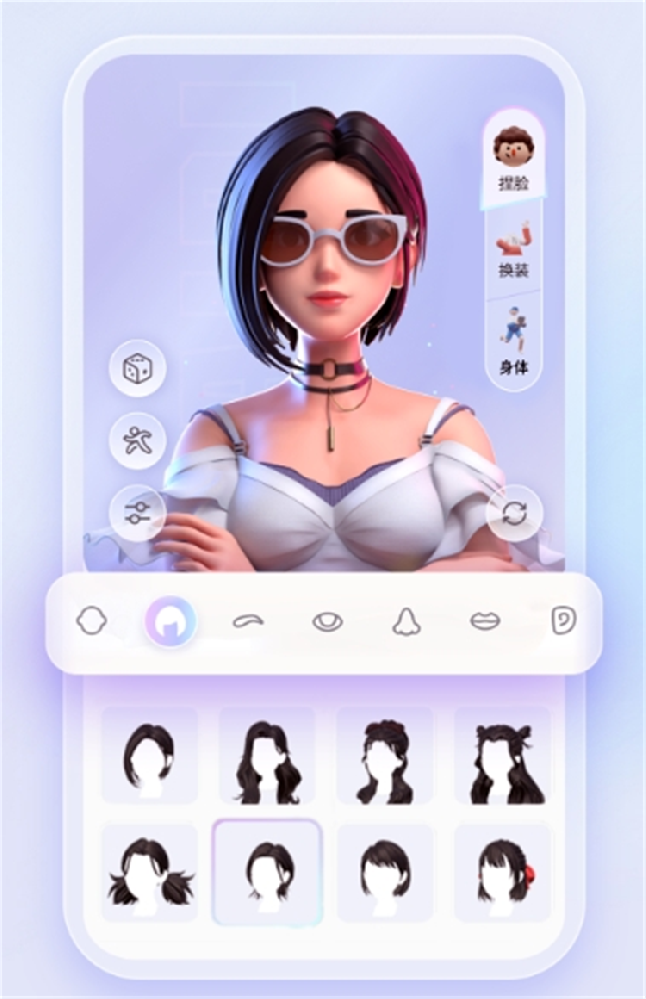The height and width of the screenshot is (999, 646).
Task: Randomize the avatar with the dice icon
Action: point(136,371)
